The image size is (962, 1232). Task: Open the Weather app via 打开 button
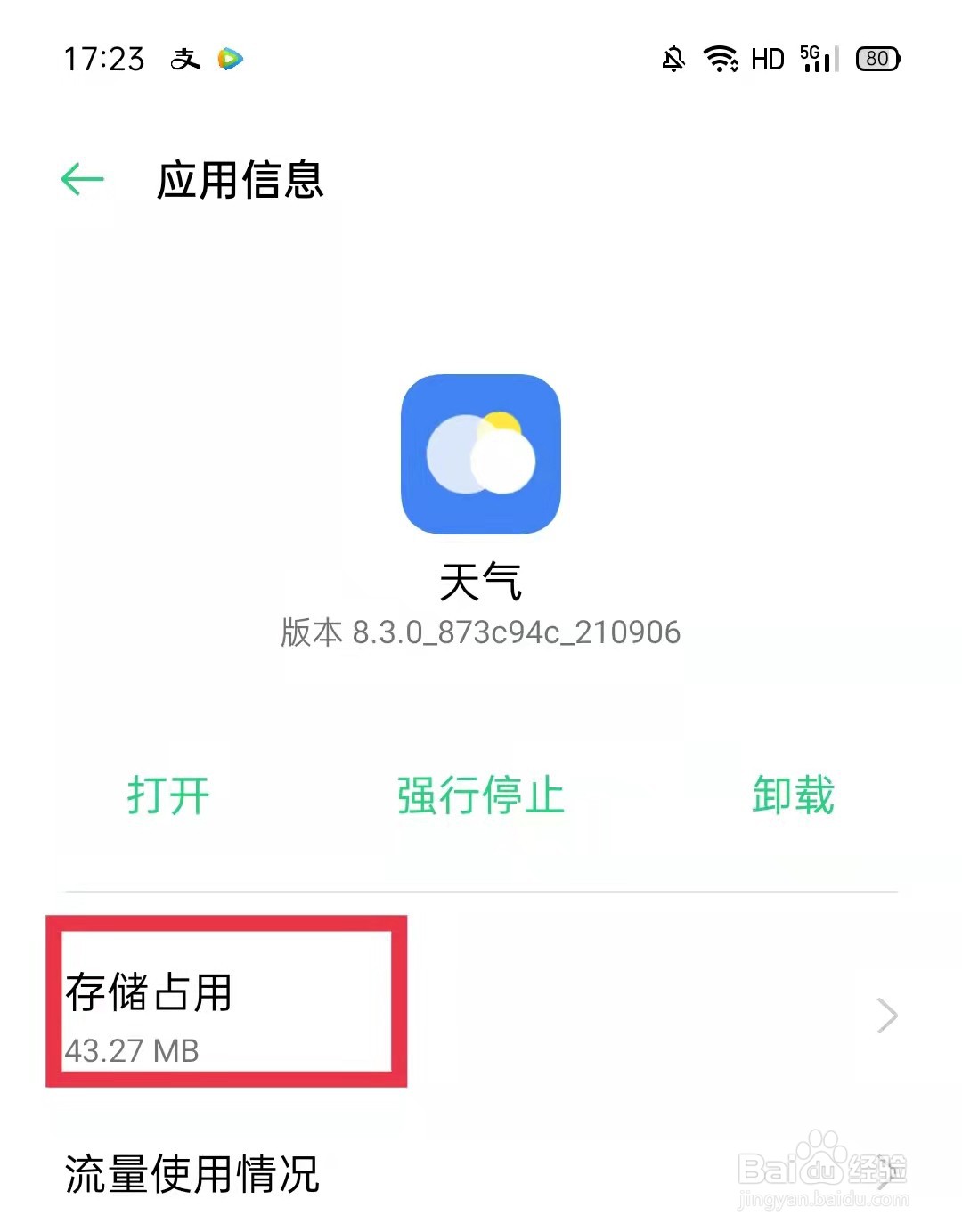pyautogui.click(x=167, y=795)
